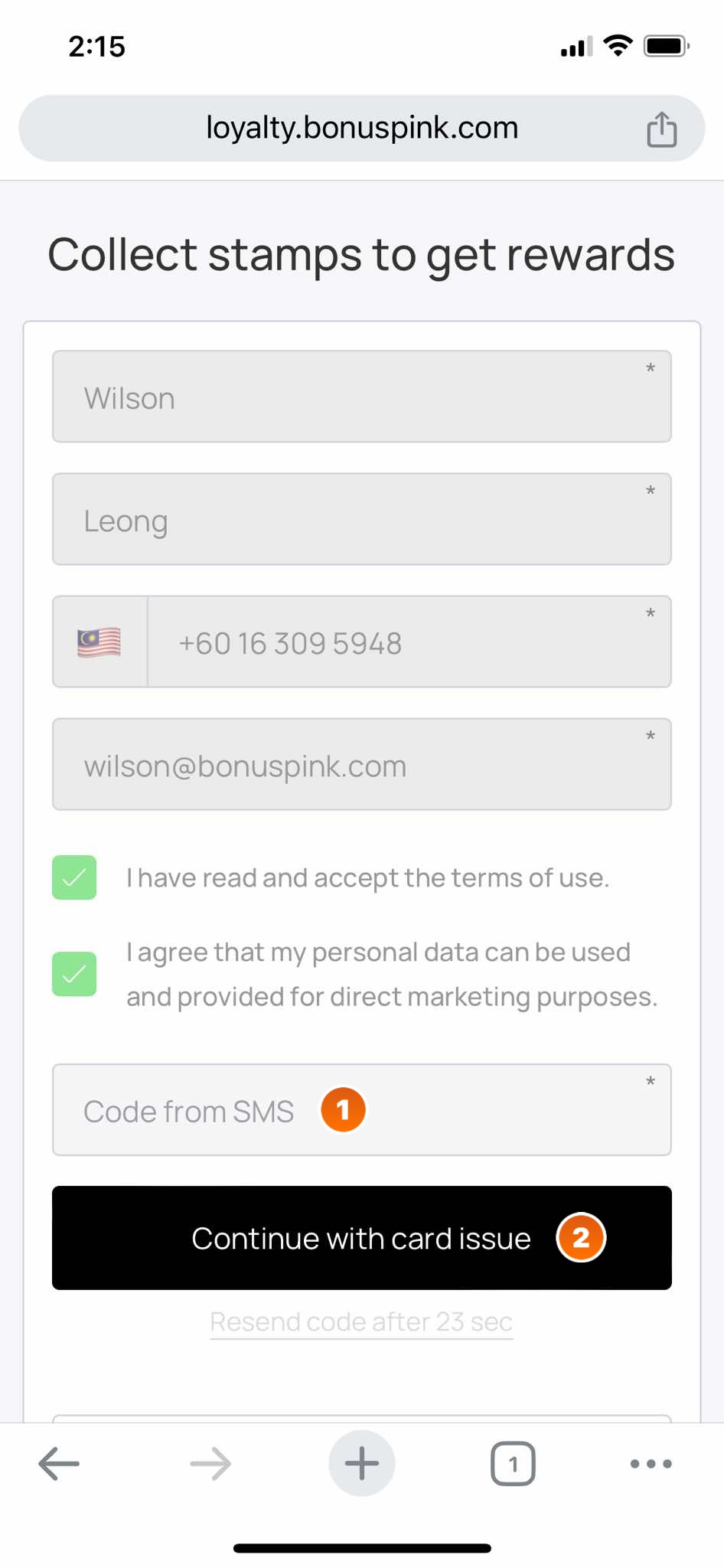Edit the email field wilson@bonuspink.com
The height and width of the screenshot is (1568, 724).
[361, 764]
